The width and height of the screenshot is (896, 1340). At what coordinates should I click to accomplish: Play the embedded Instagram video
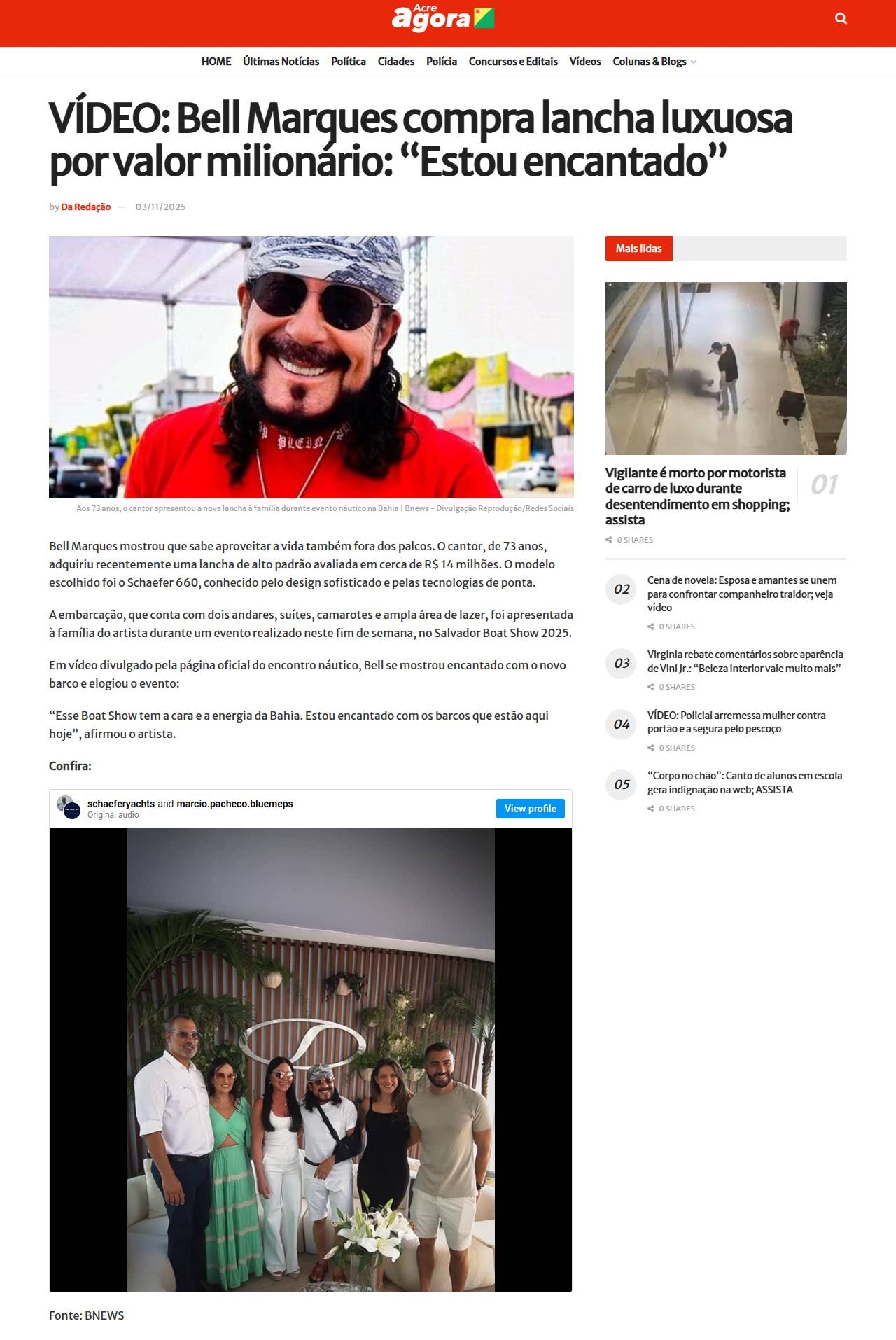coord(310,1059)
